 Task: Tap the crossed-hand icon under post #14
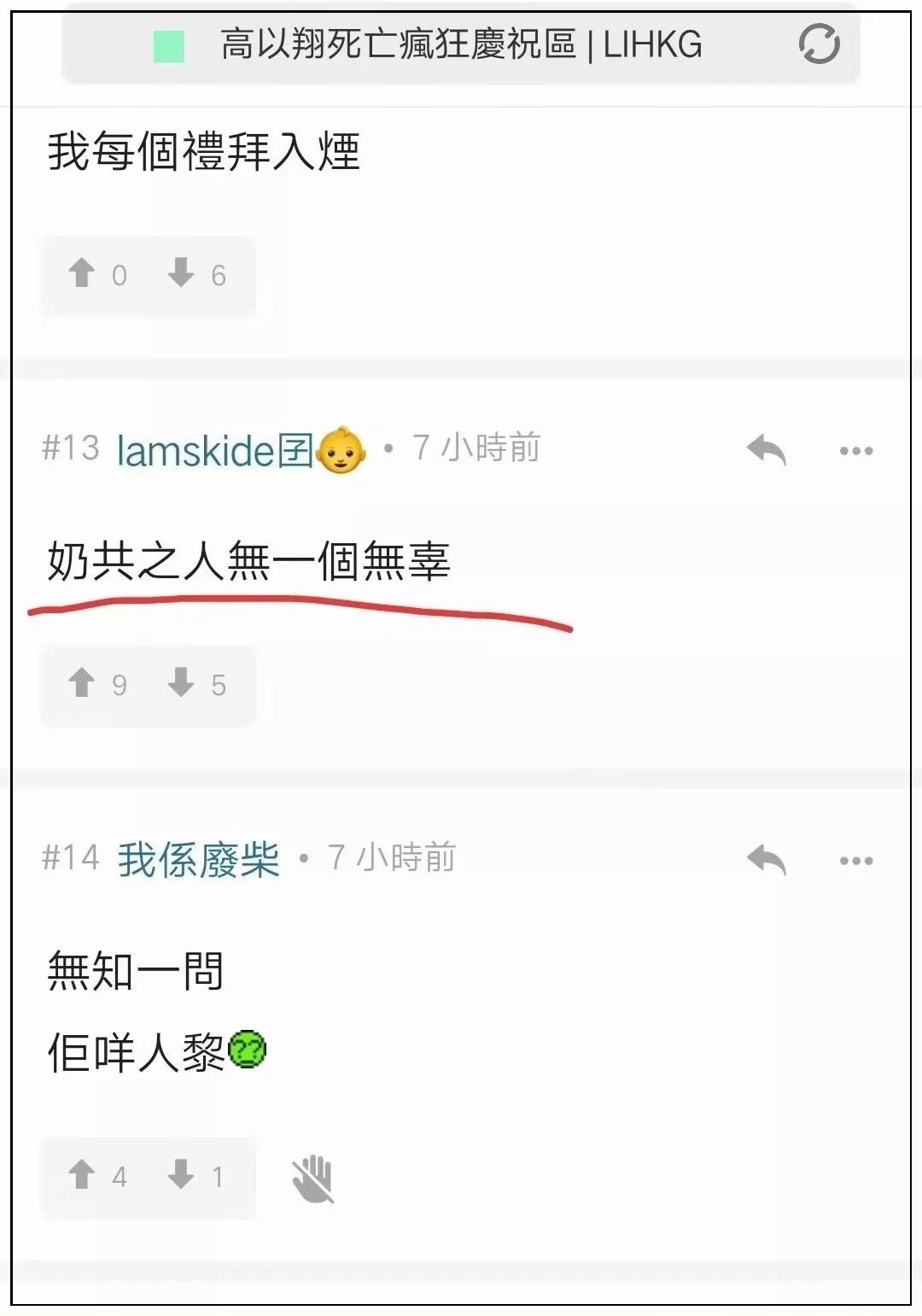point(313,1179)
